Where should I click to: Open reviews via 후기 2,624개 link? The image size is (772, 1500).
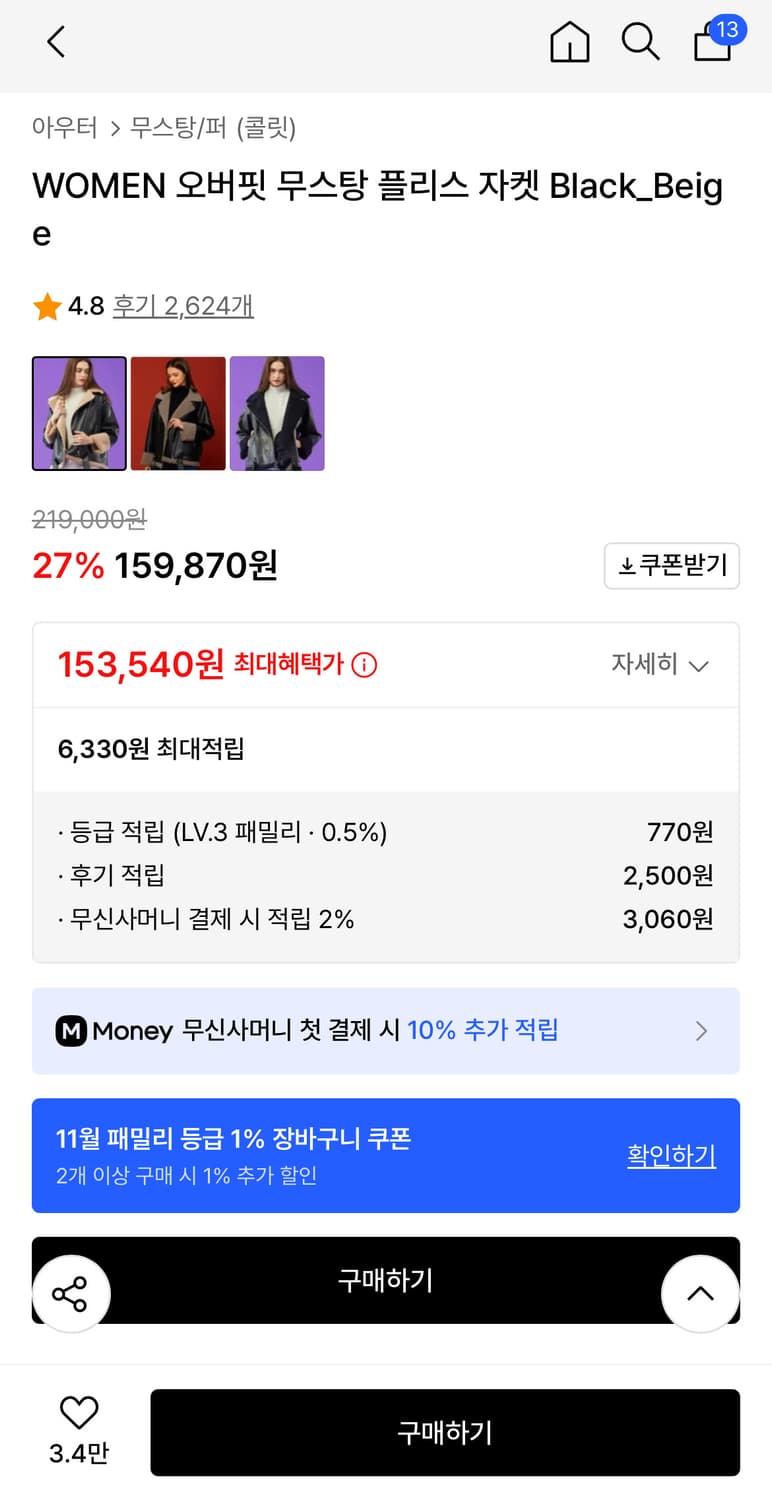(183, 308)
